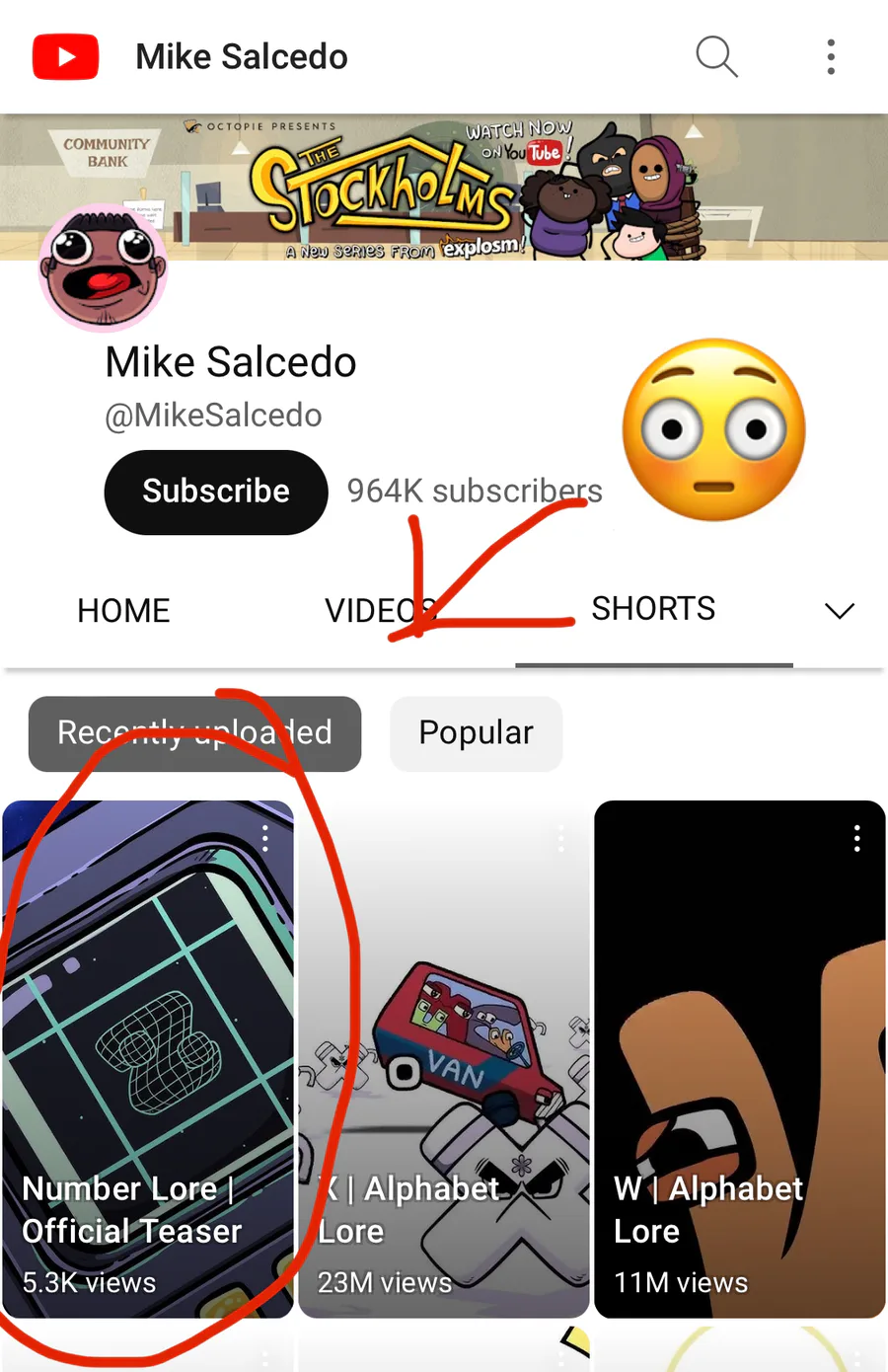Open the top bar overflow menu

point(831,56)
